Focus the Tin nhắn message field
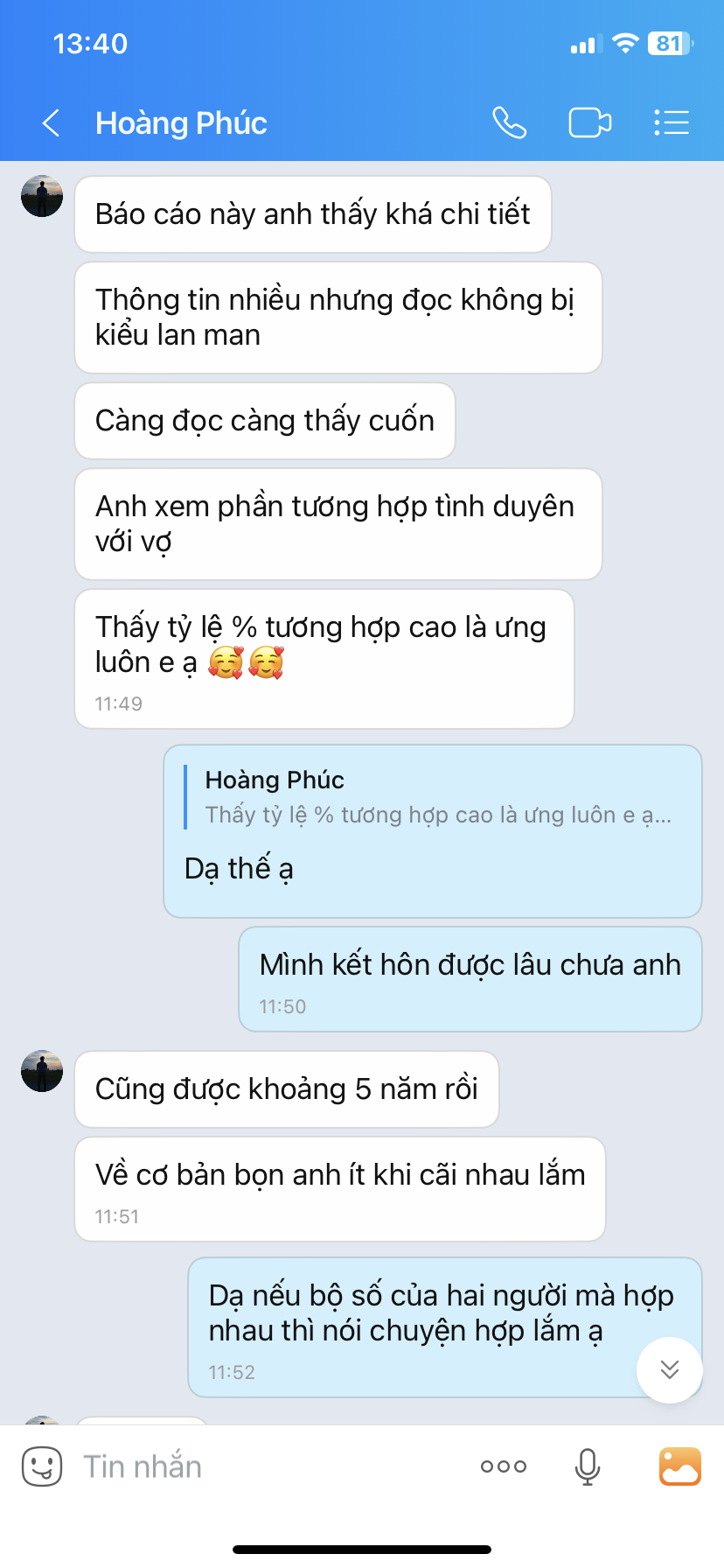 (262, 1466)
